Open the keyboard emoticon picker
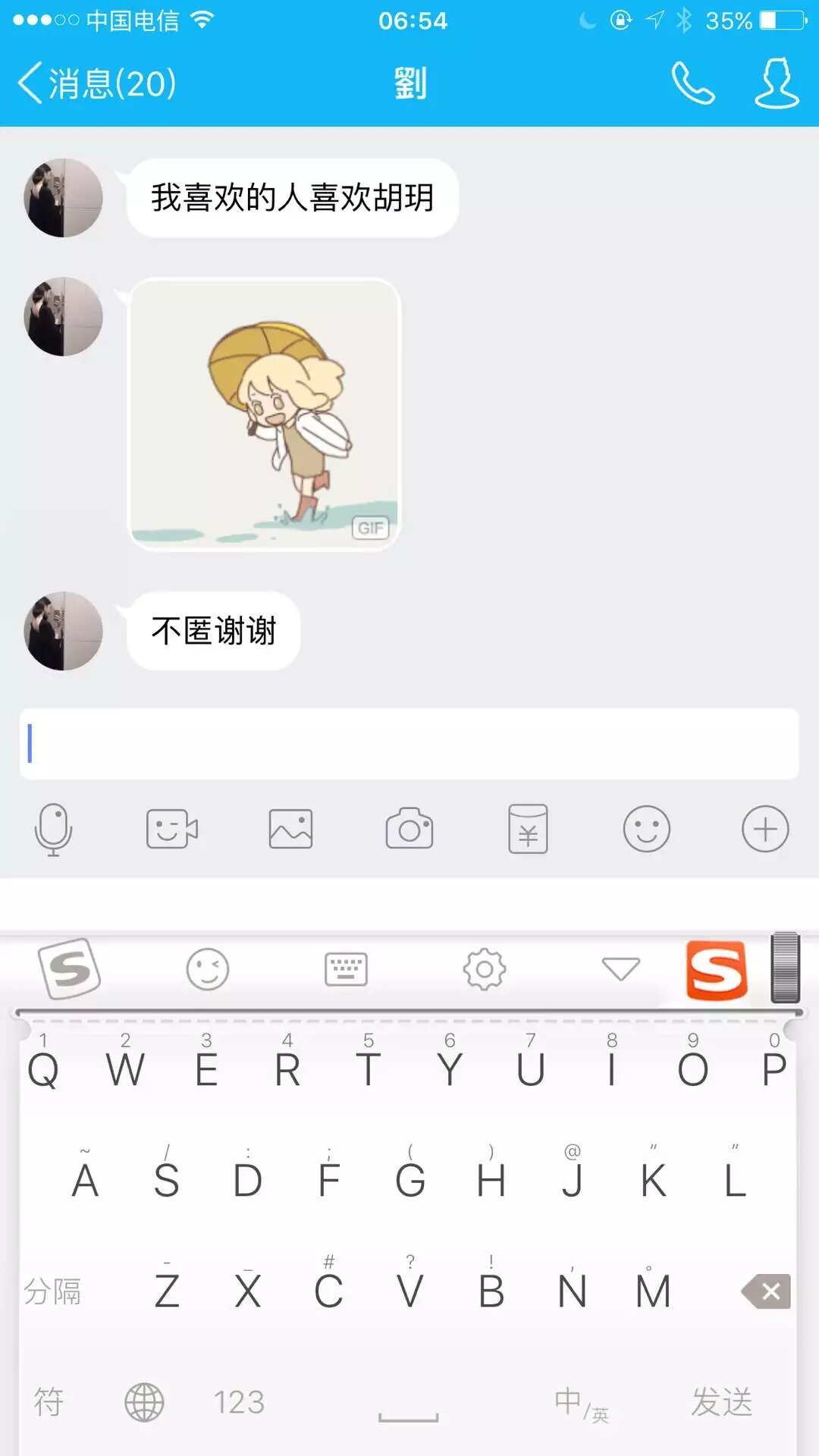819x1456 pixels. 208,969
